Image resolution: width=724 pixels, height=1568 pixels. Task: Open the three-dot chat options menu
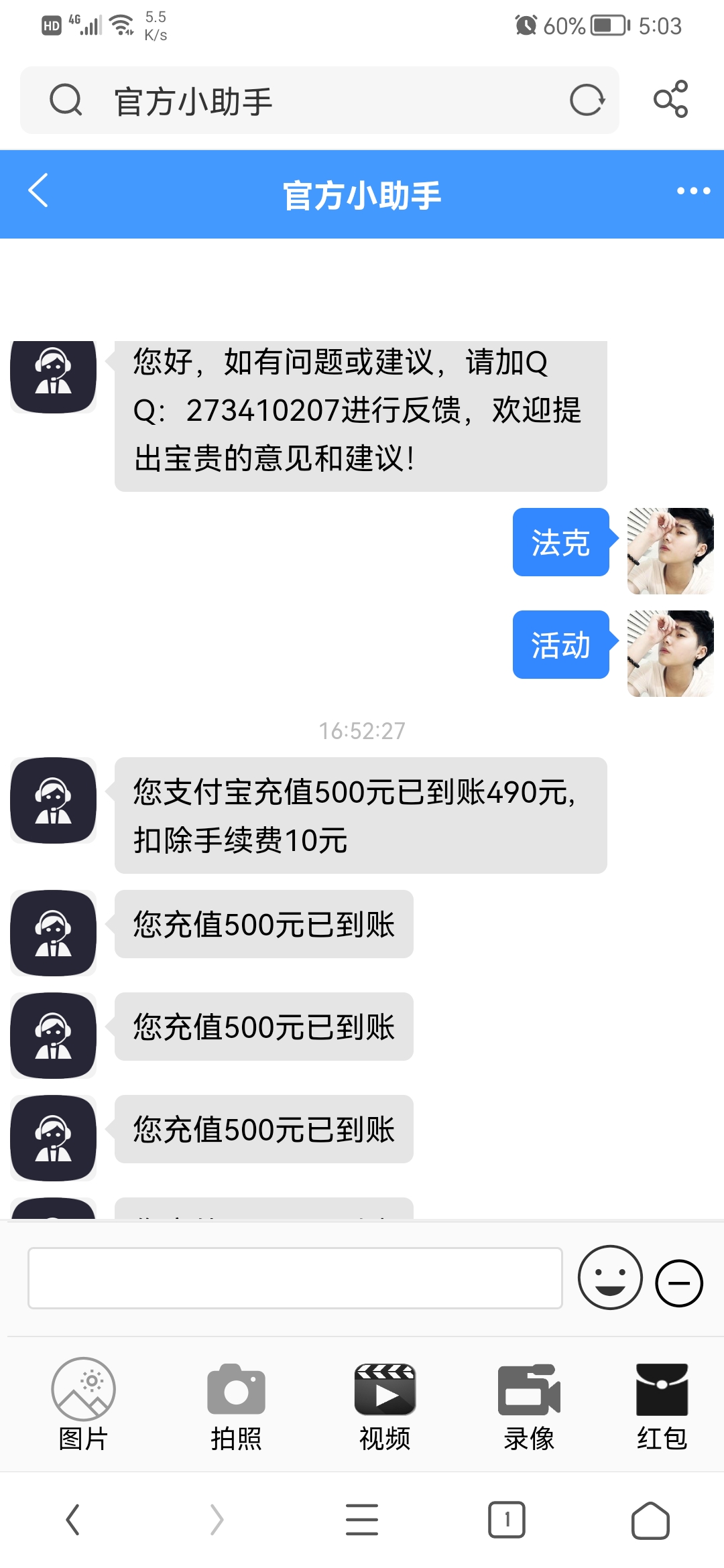[693, 192]
